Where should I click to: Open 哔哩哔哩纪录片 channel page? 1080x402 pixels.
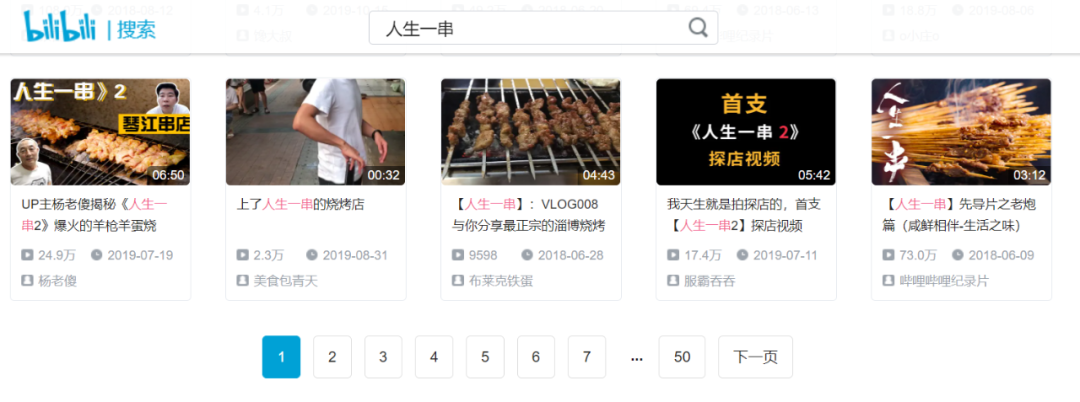coord(943,281)
